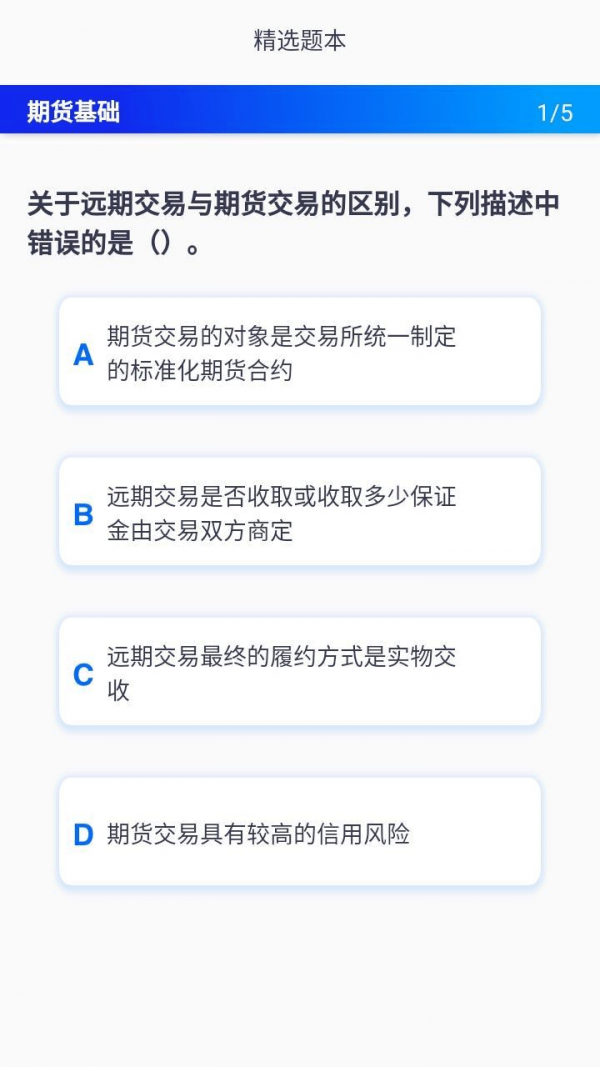Select option D about credit risk
Viewport: 600px width, 1067px height.
pos(299,832)
